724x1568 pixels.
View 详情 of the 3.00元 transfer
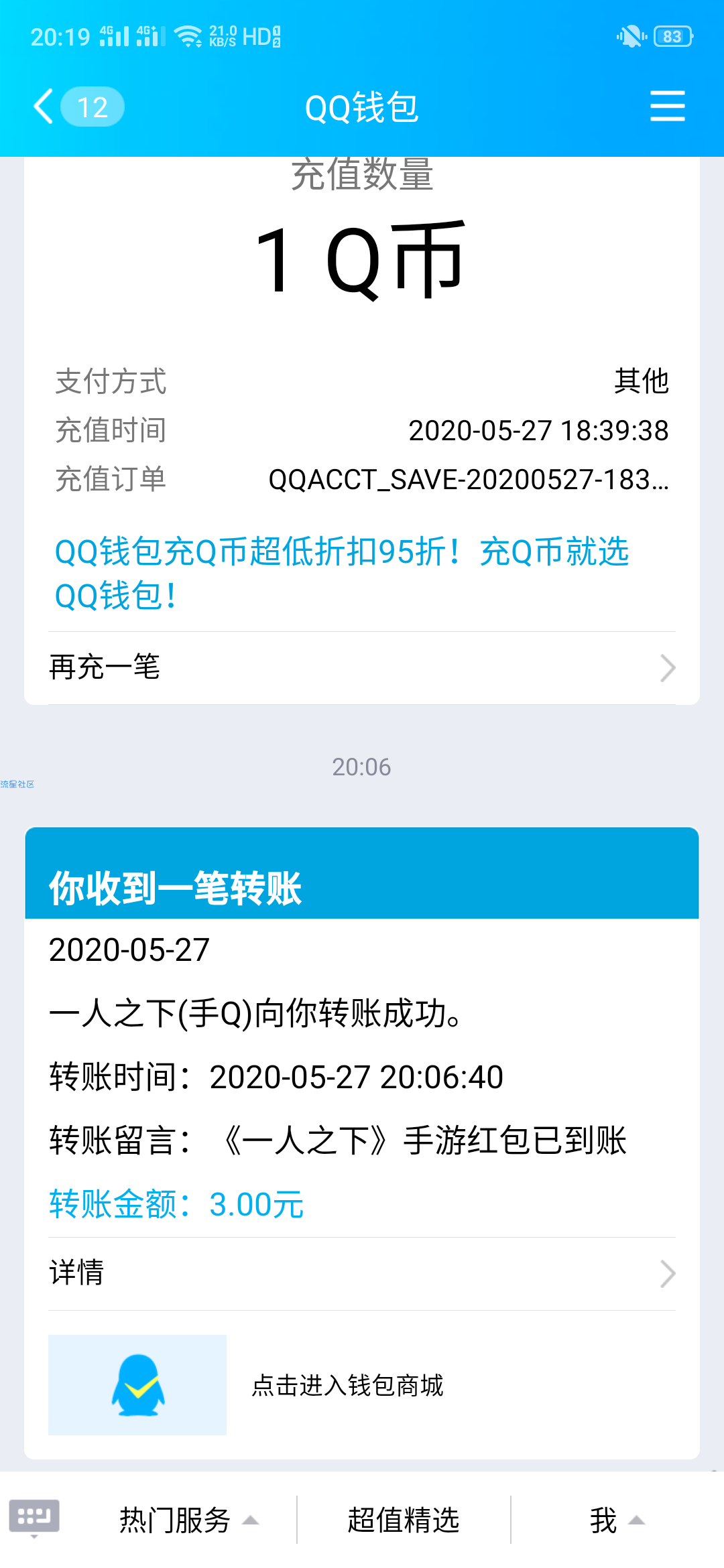[x=362, y=1273]
